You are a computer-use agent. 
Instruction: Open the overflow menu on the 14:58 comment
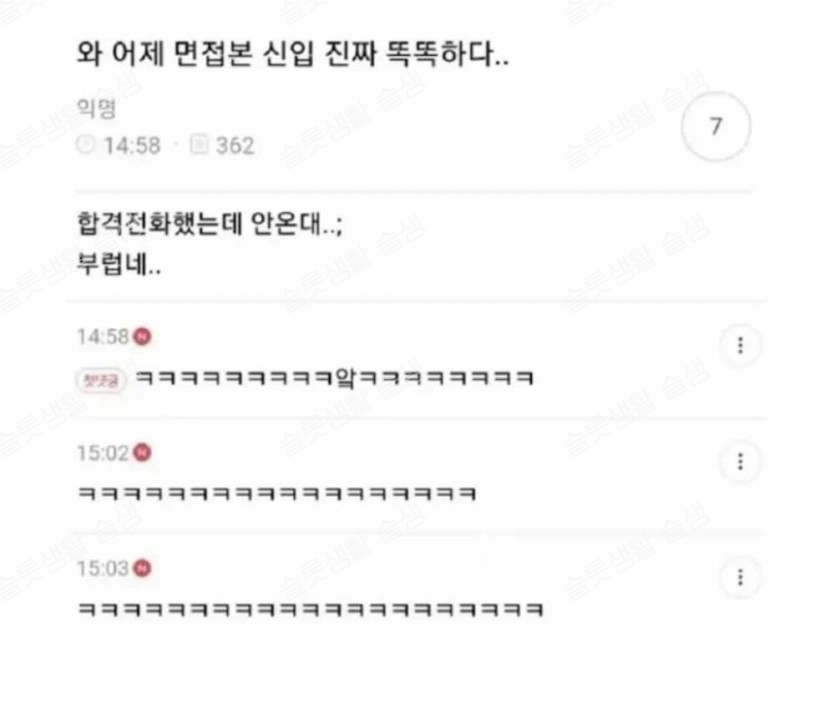(740, 345)
